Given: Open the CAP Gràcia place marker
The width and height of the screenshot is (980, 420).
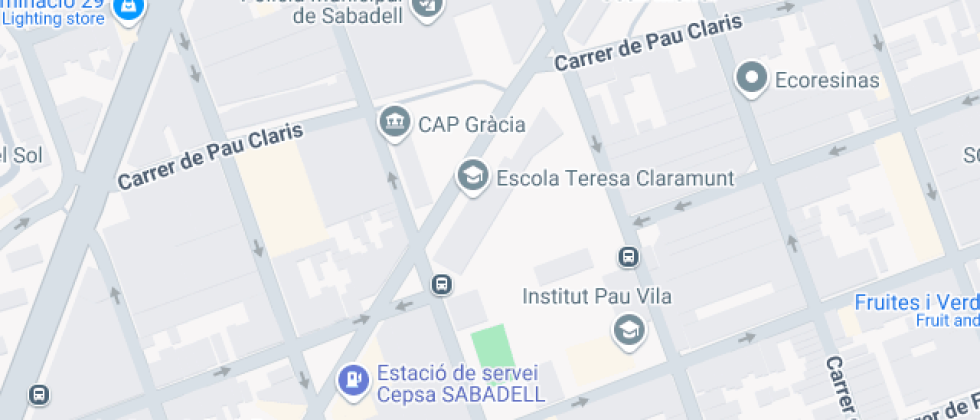Looking at the screenshot, I should tap(395, 123).
